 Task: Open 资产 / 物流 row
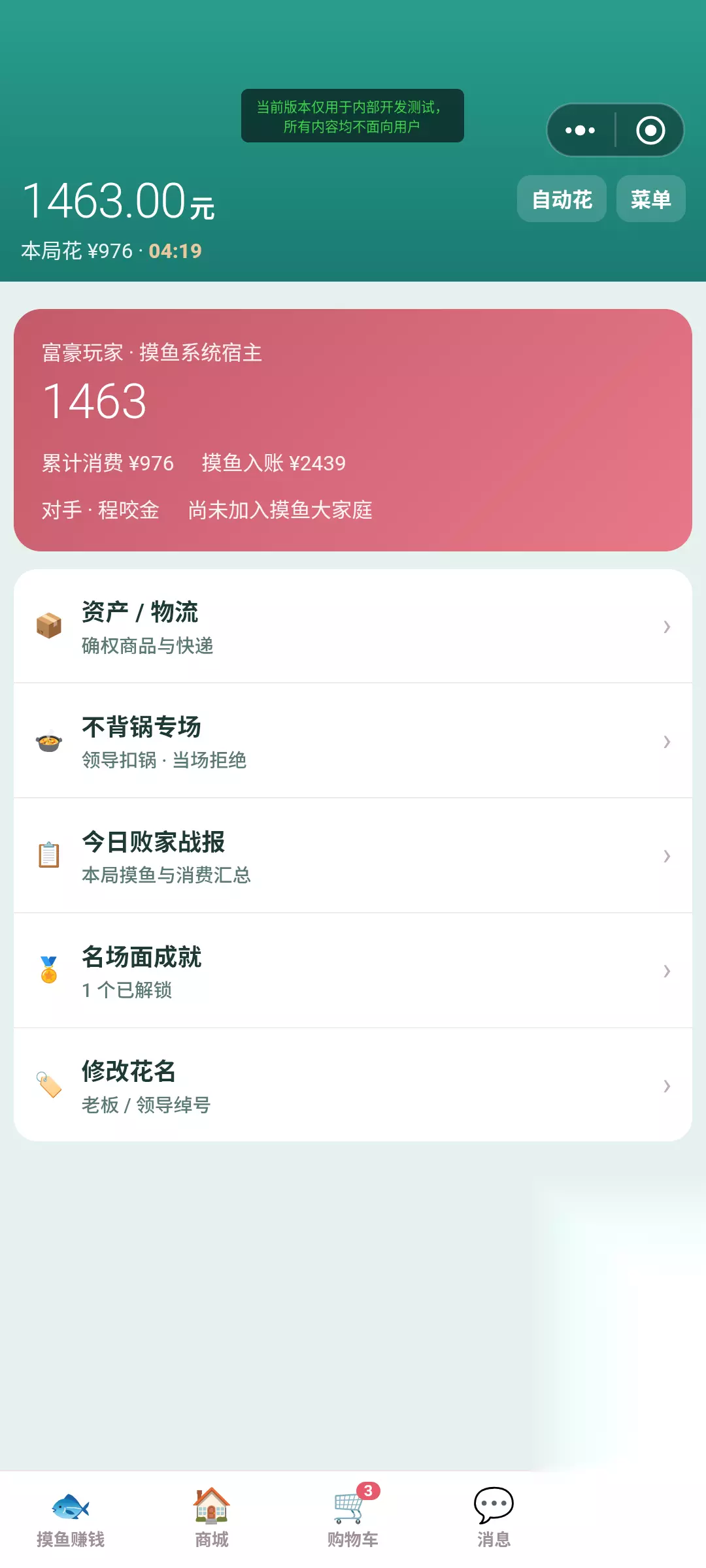coord(353,627)
